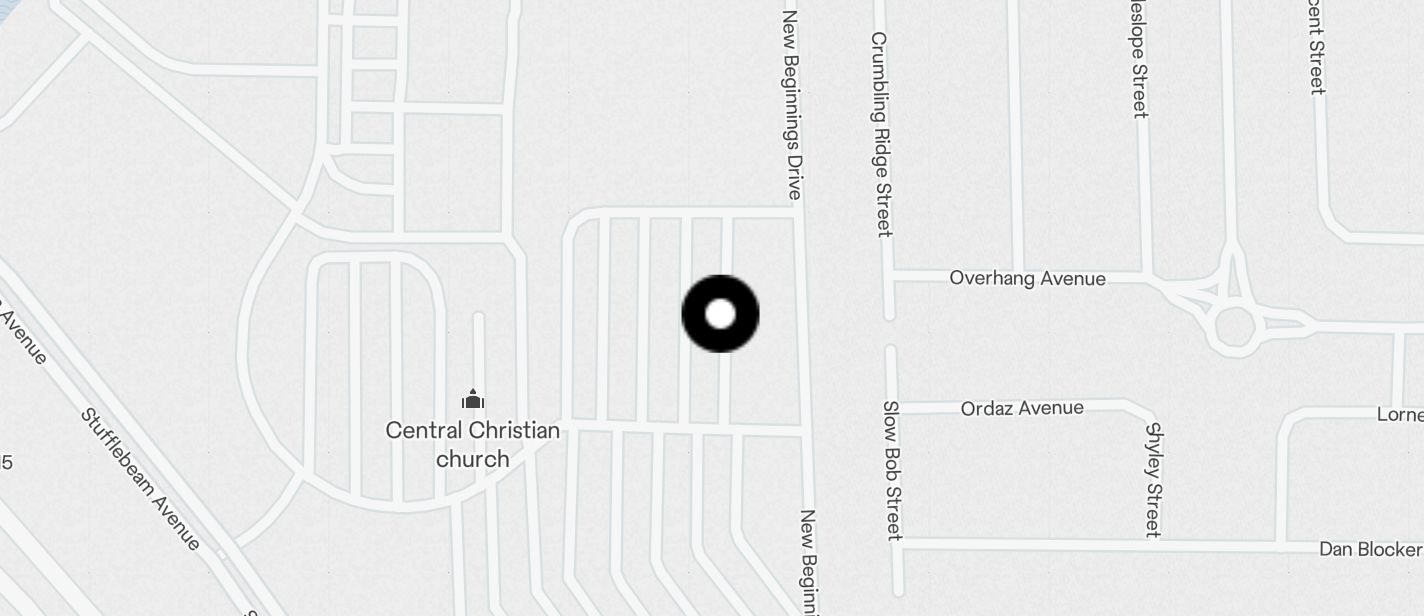Tap the Central Christian church map marker
The image size is (1424, 616).
tap(473, 400)
